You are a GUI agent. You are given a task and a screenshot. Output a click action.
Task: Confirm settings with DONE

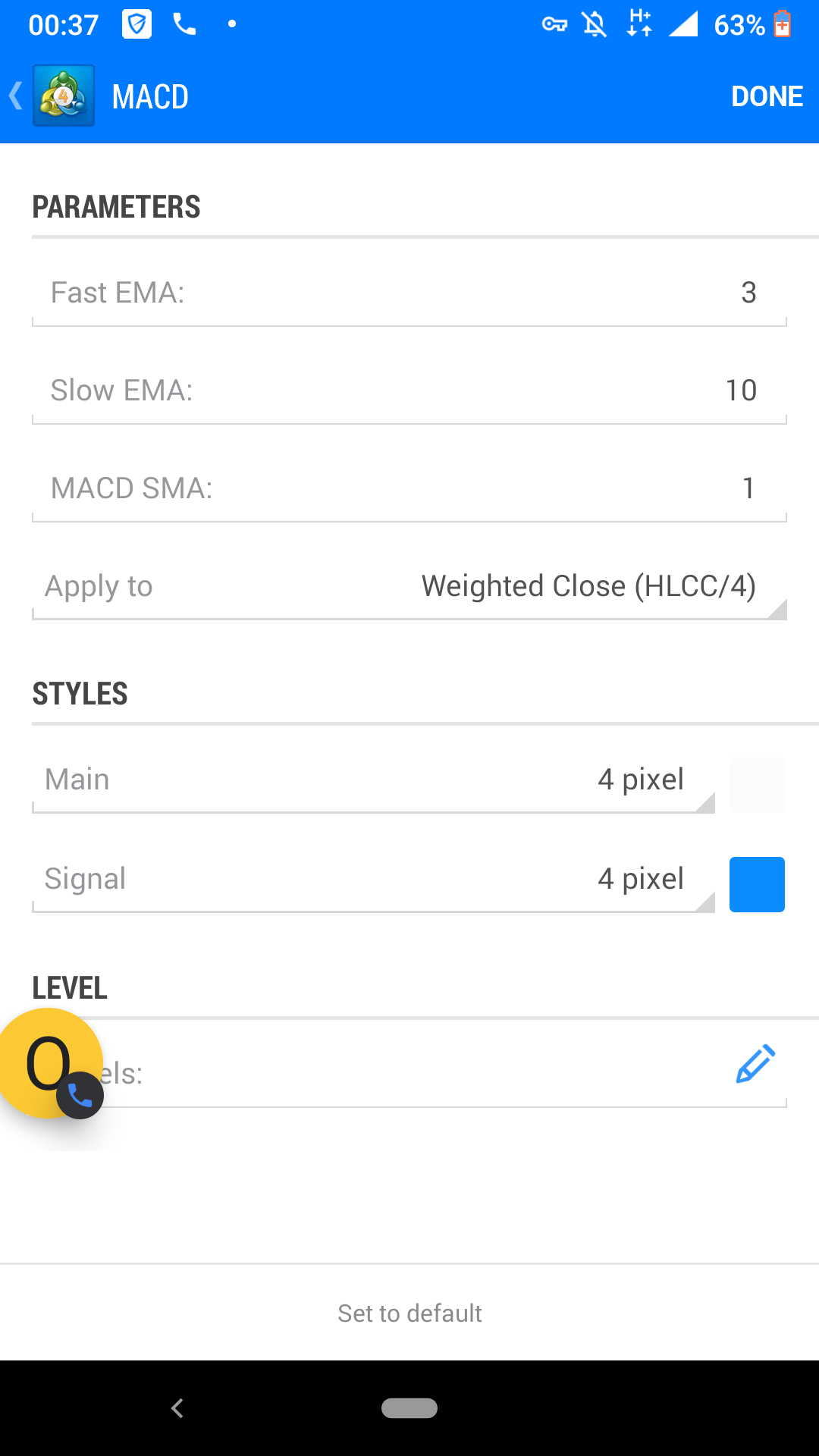click(x=766, y=96)
